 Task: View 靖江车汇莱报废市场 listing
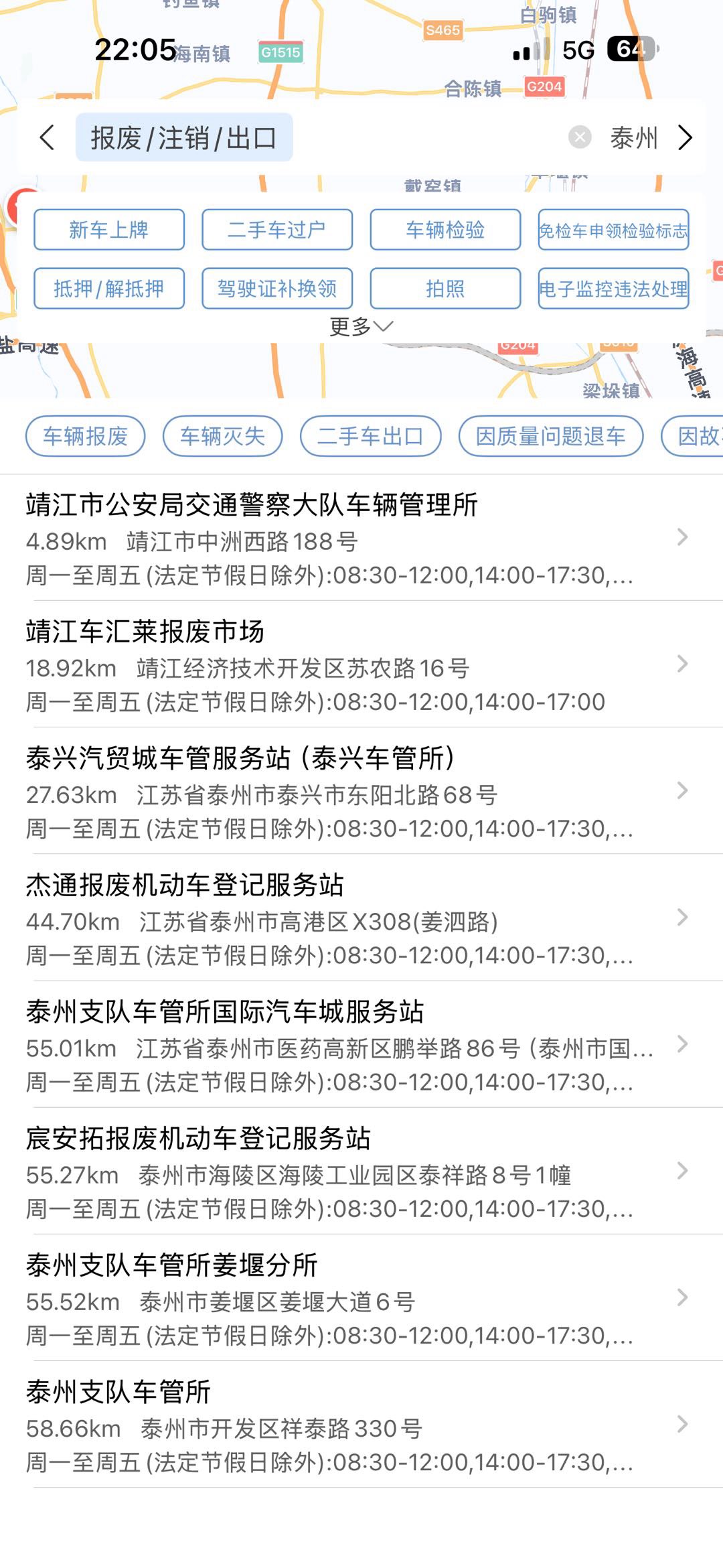tap(348, 664)
